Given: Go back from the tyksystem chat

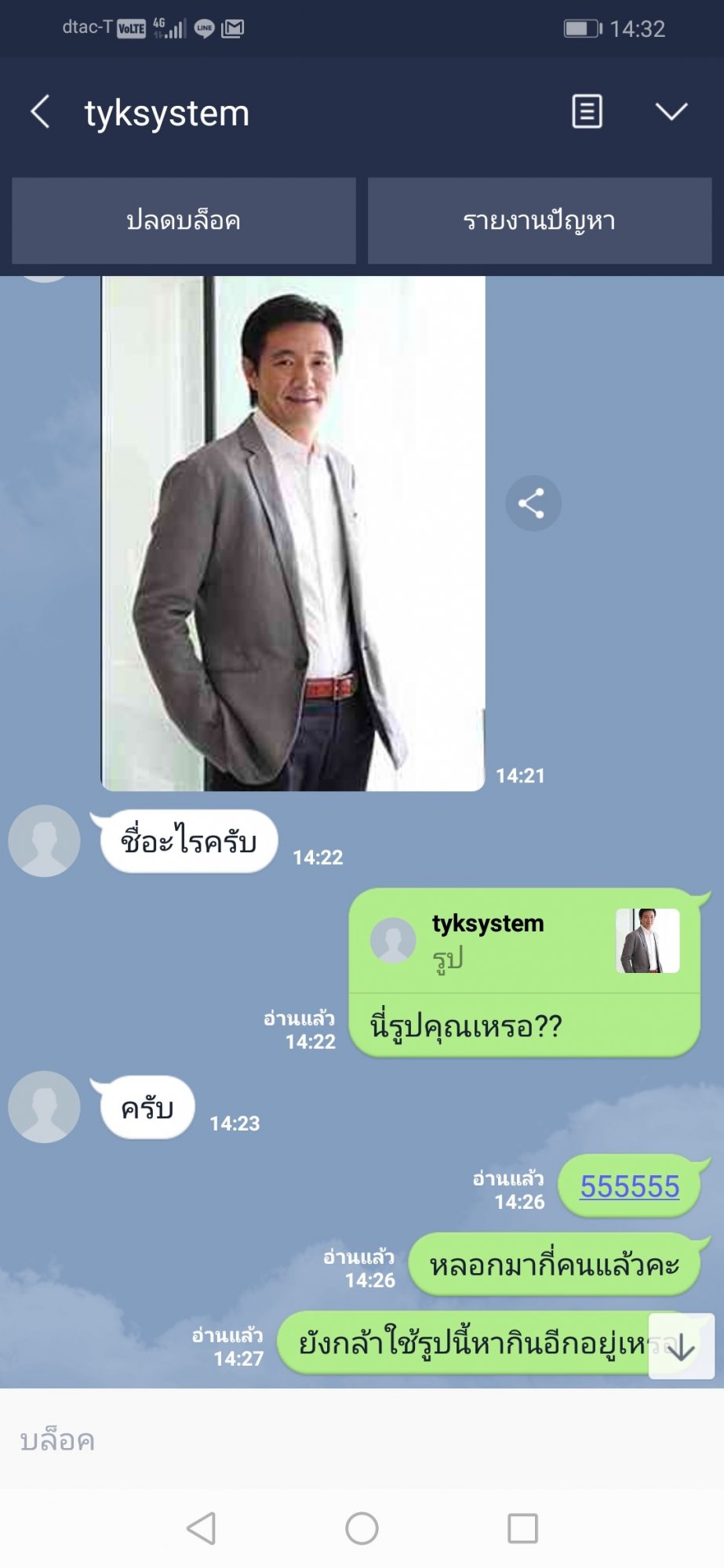Looking at the screenshot, I should [x=41, y=111].
